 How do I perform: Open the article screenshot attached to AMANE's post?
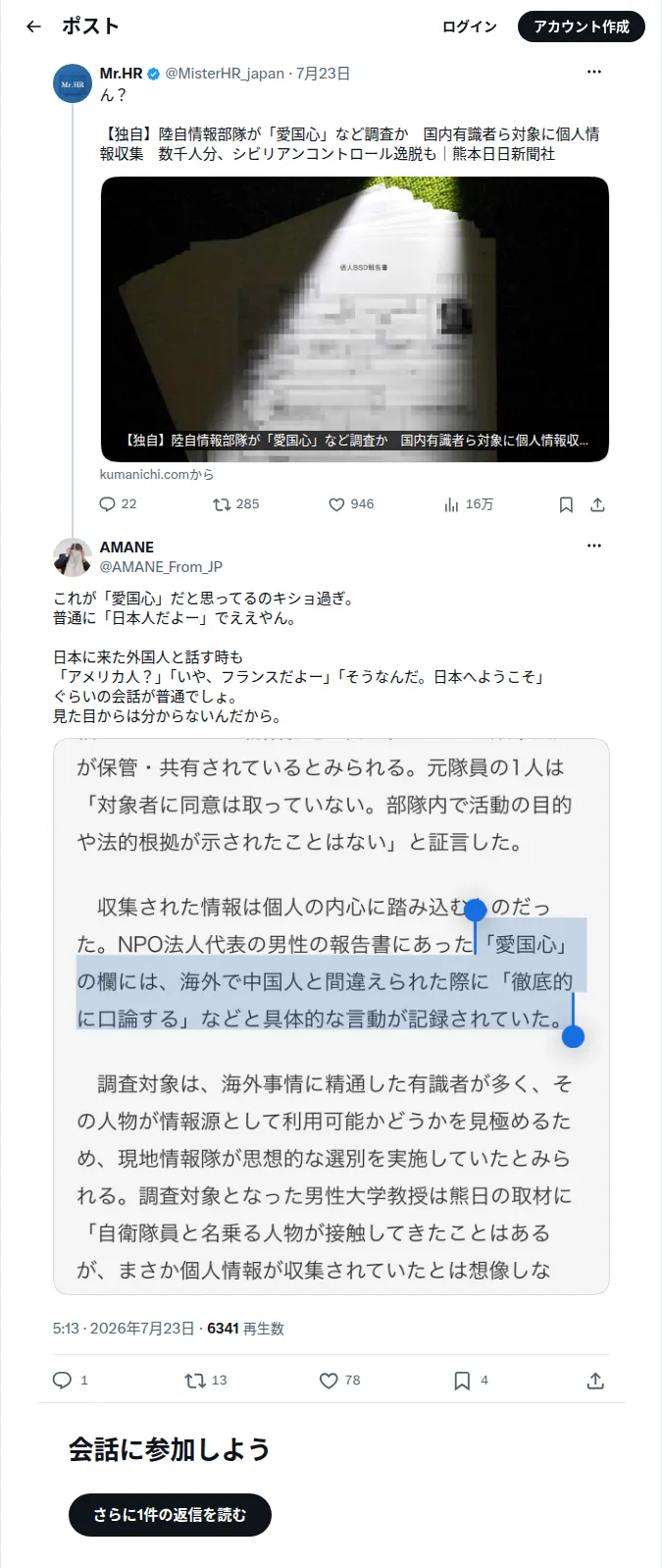click(331, 1017)
